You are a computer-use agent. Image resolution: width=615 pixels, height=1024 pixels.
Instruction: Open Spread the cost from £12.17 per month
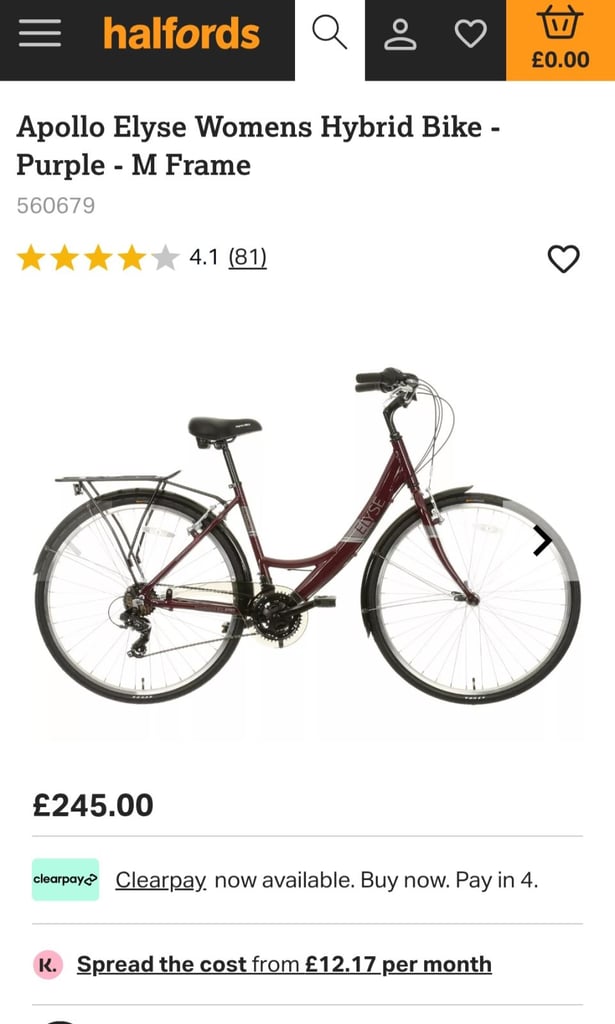pos(284,964)
